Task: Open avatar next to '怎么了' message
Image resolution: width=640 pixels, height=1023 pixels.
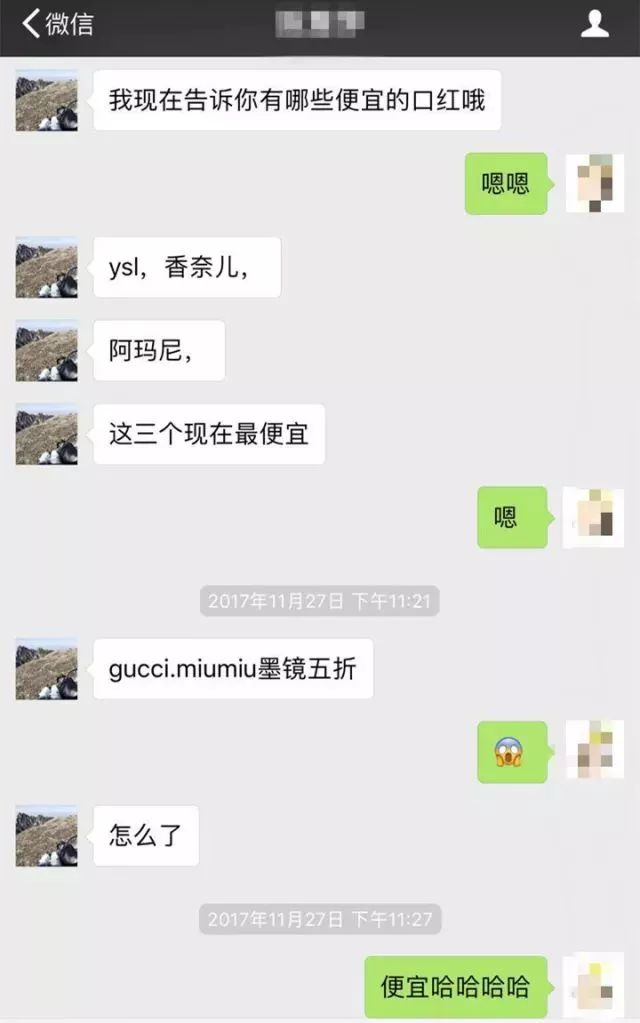Action: (46, 835)
